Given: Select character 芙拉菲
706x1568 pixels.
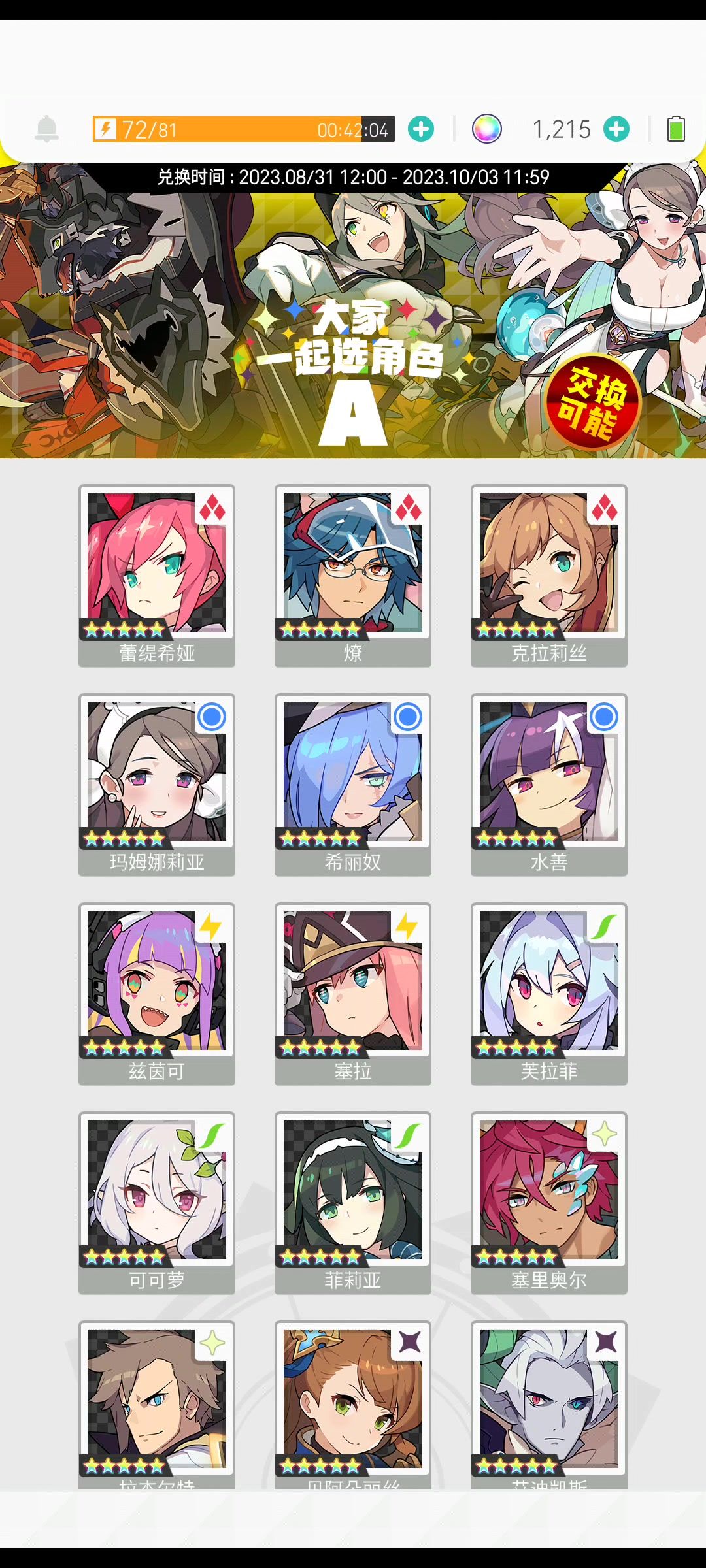Looking at the screenshot, I should click(549, 993).
